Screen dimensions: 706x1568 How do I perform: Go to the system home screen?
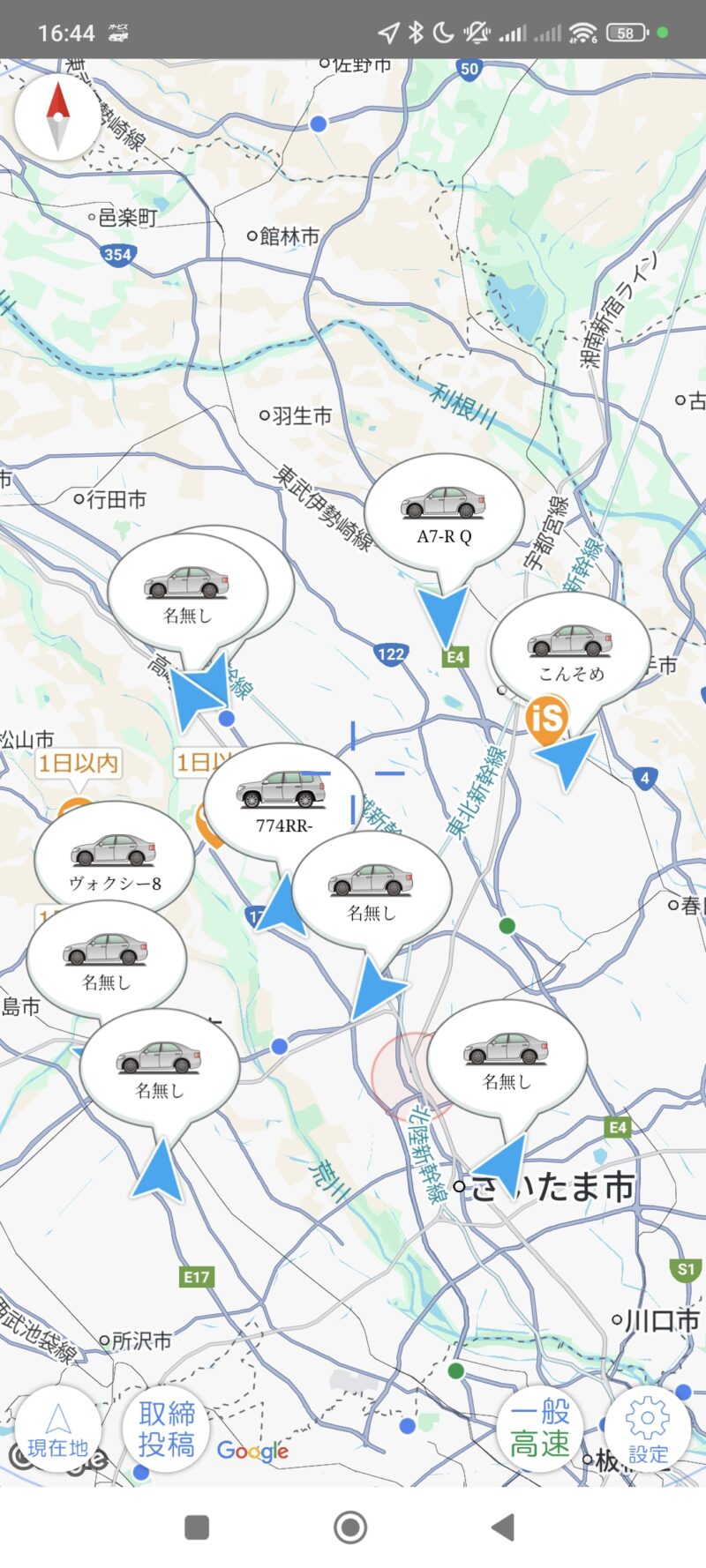[350, 1527]
